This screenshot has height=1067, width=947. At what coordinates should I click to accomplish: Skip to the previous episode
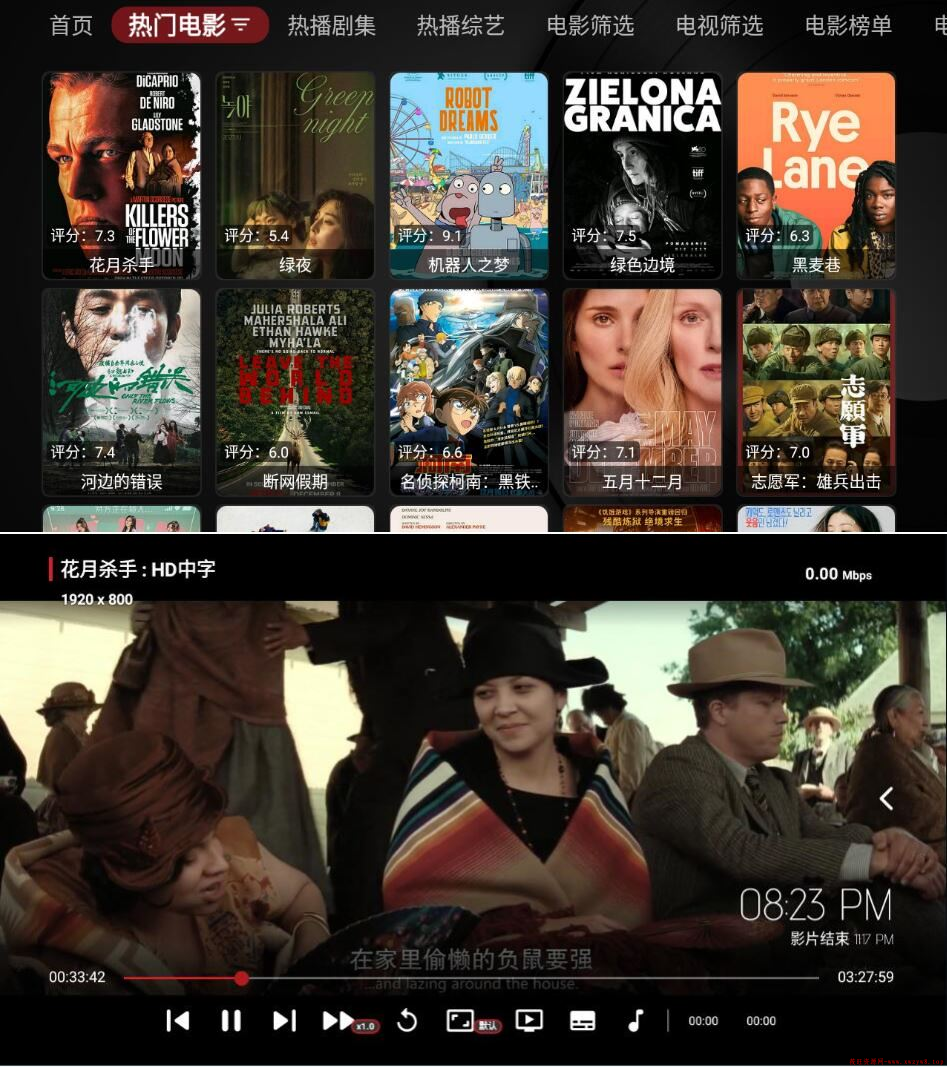pyautogui.click(x=178, y=1021)
